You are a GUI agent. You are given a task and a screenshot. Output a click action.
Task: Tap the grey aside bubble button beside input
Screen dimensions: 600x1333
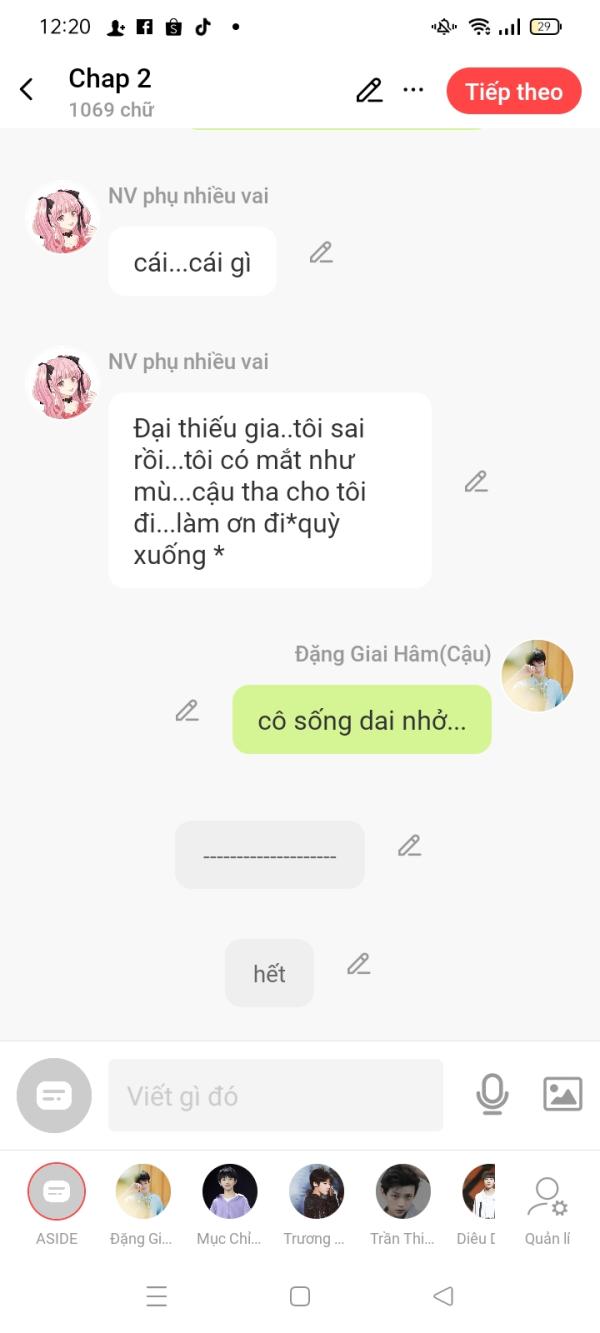54,1096
